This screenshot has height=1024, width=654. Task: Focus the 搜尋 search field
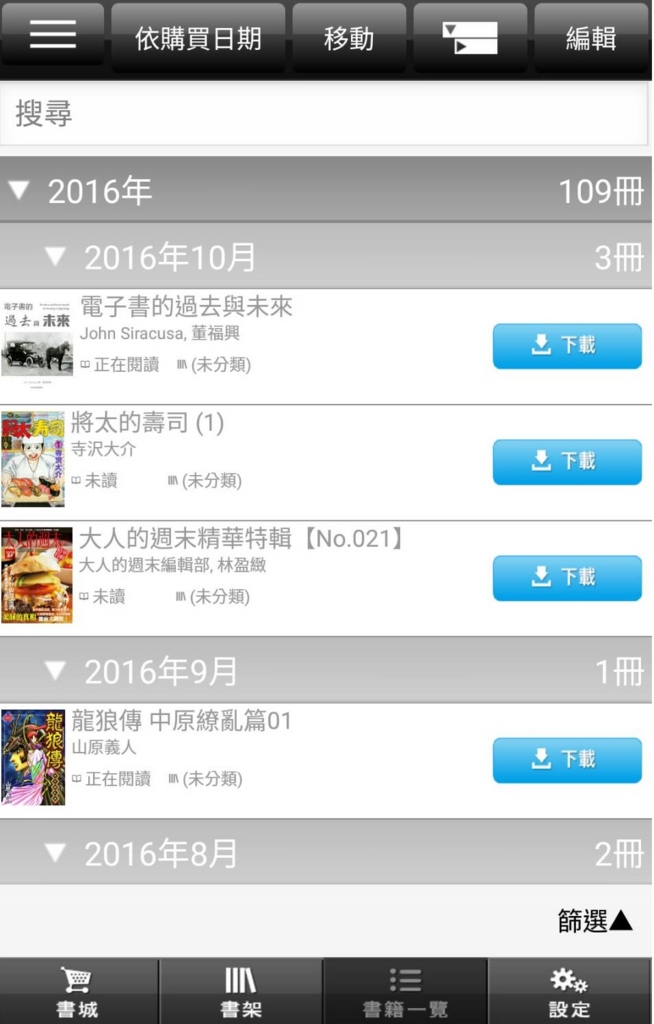coord(326,114)
